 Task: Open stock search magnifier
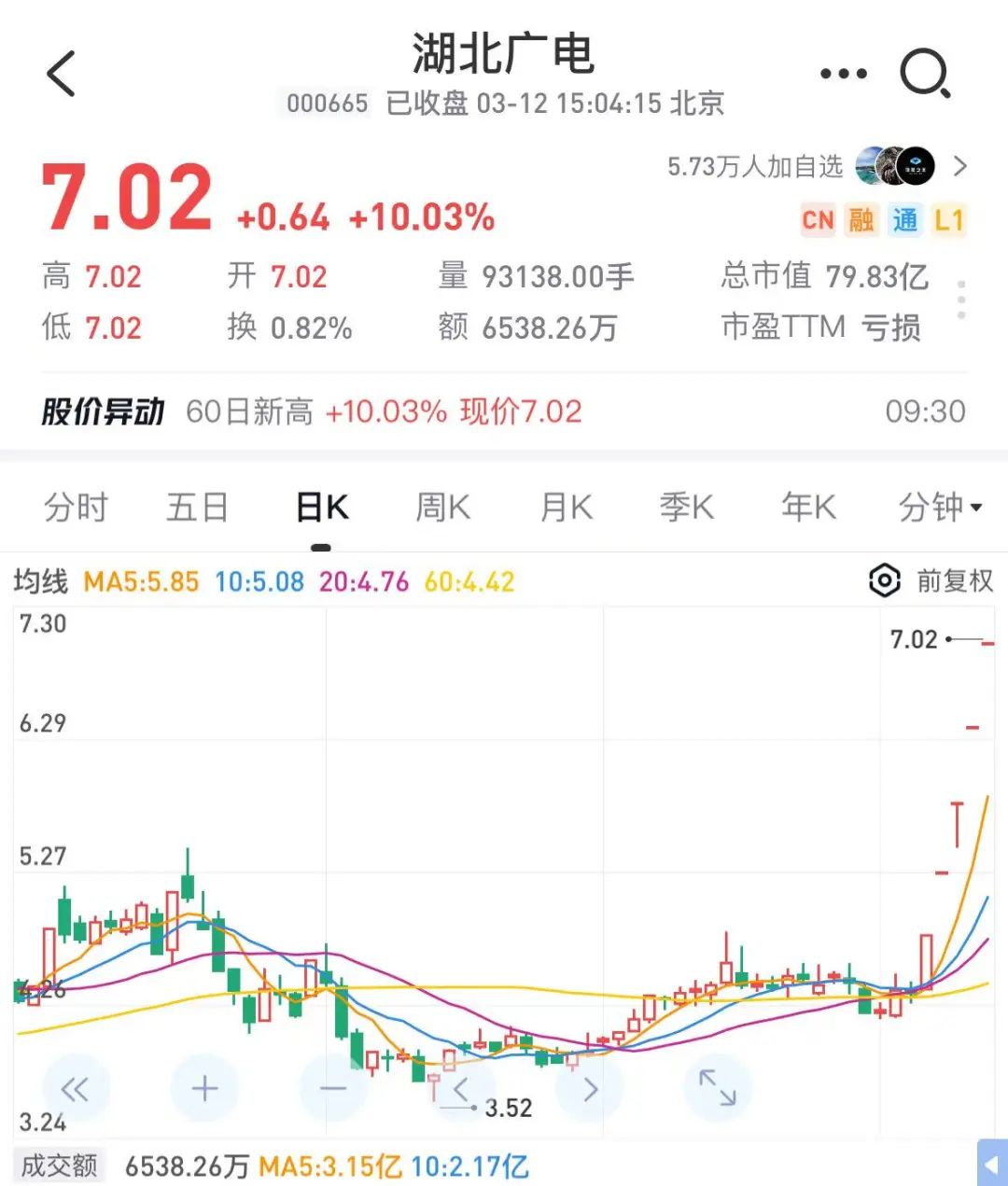pyautogui.click(x=925, y=74)
